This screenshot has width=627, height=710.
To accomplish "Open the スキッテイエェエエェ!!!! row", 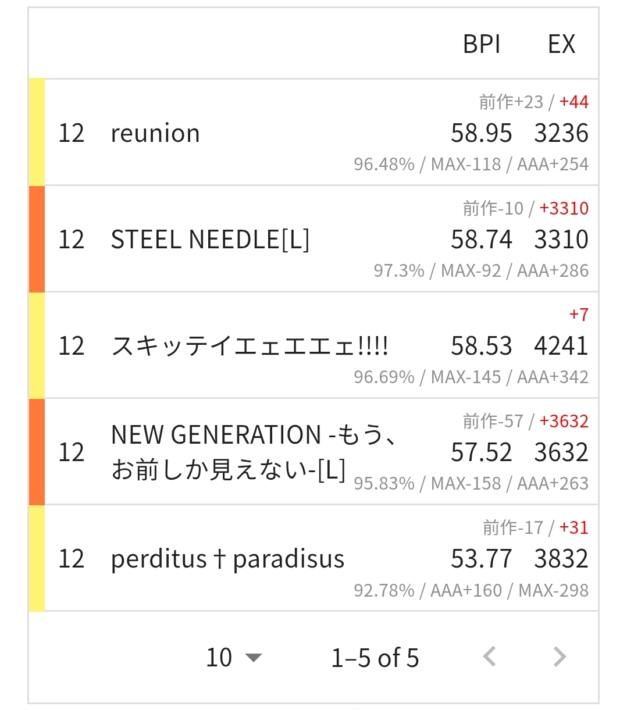I will click(x=249, y=346).
